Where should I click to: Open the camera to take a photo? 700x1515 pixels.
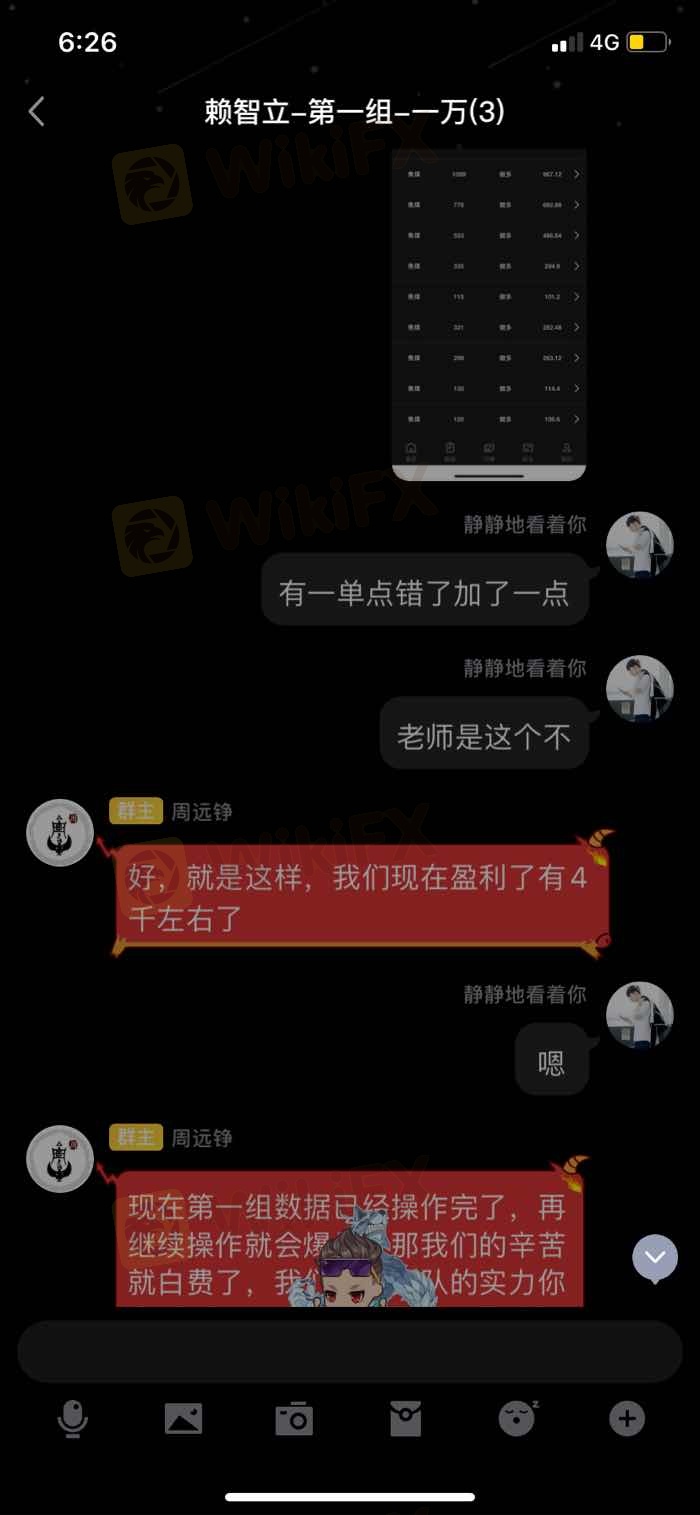pos(294,1418)
